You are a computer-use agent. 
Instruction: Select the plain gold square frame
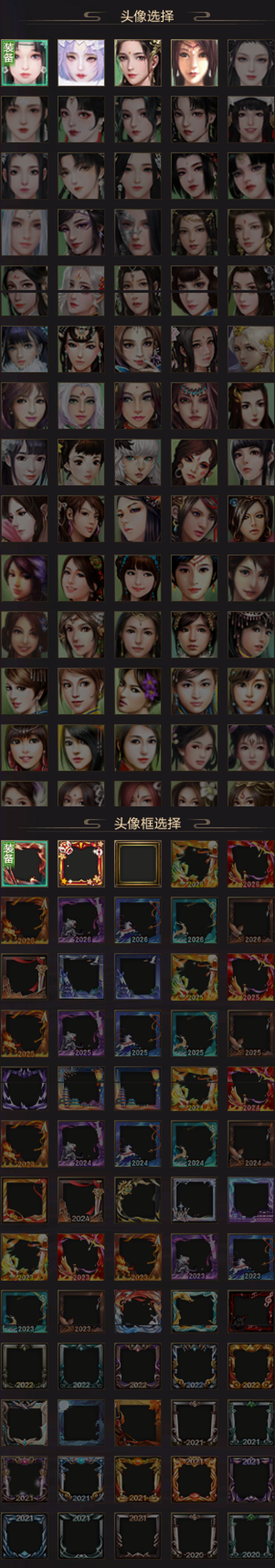coord(138,863)
